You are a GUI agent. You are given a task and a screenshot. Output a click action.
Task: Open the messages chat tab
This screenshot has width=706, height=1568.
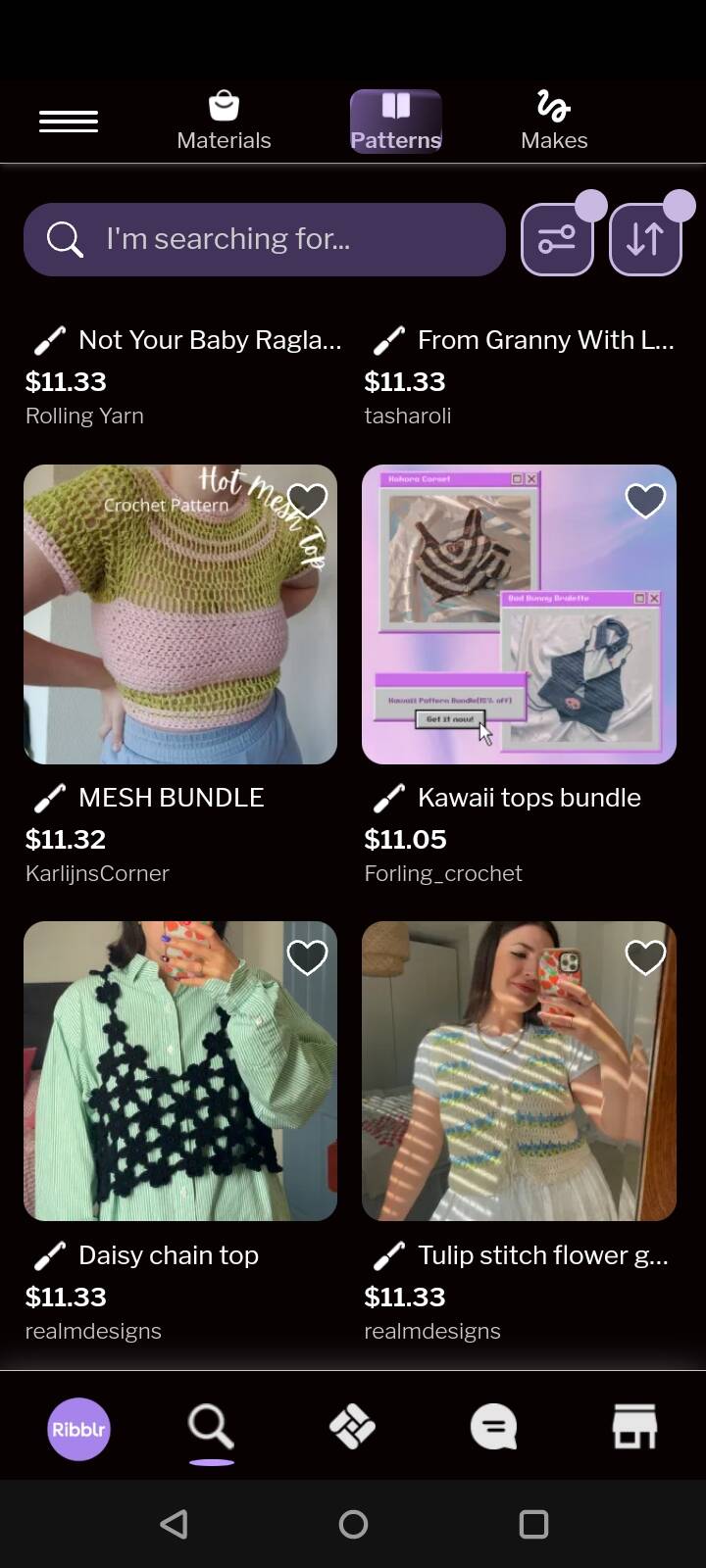coord(493,1427)
